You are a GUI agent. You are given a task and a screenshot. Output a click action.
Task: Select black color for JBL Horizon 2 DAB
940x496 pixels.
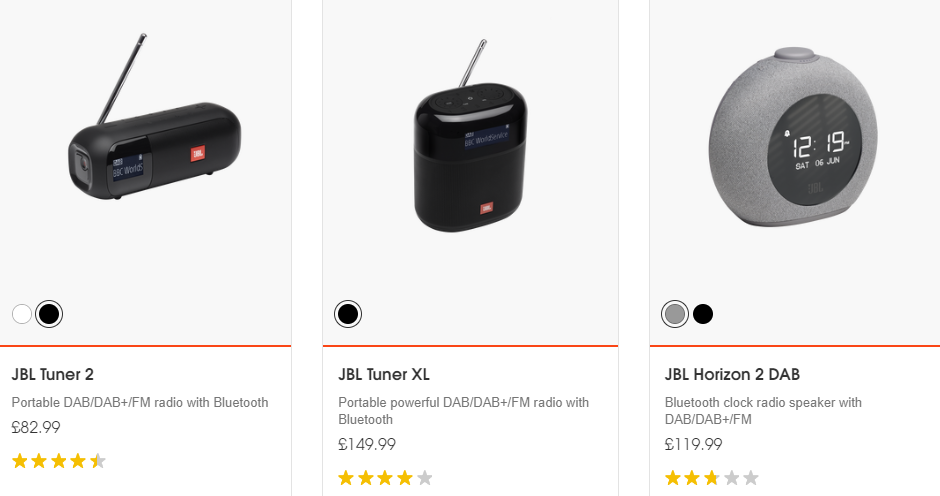[x=703, y=314]
